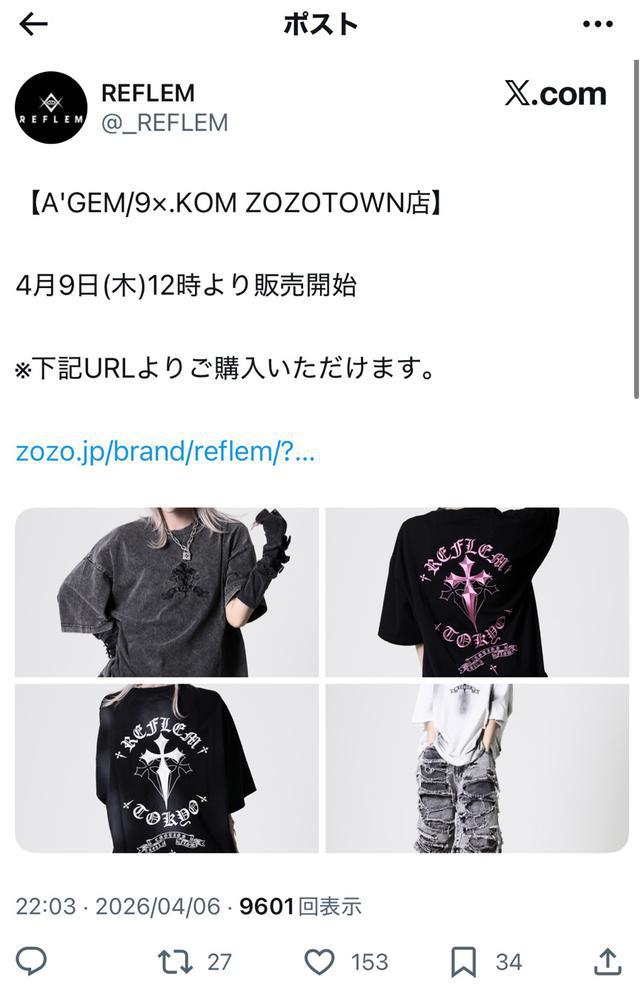
Task: Like this post
Action: point(319,962)
